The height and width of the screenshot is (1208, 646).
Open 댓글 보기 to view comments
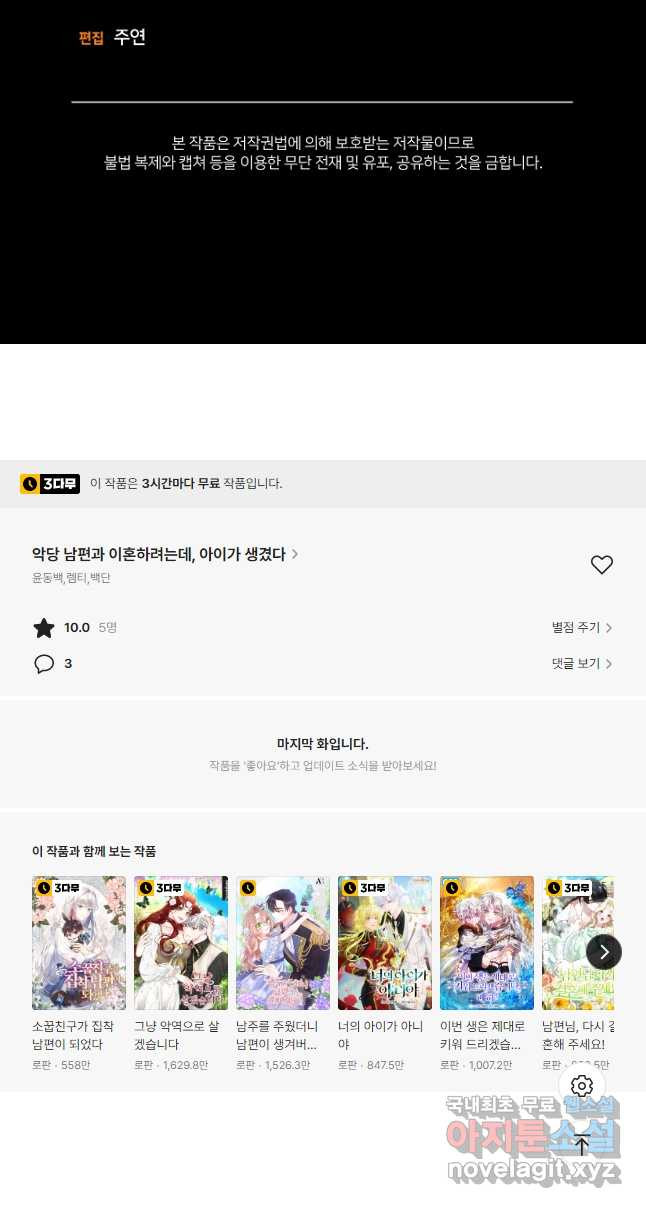581,664
